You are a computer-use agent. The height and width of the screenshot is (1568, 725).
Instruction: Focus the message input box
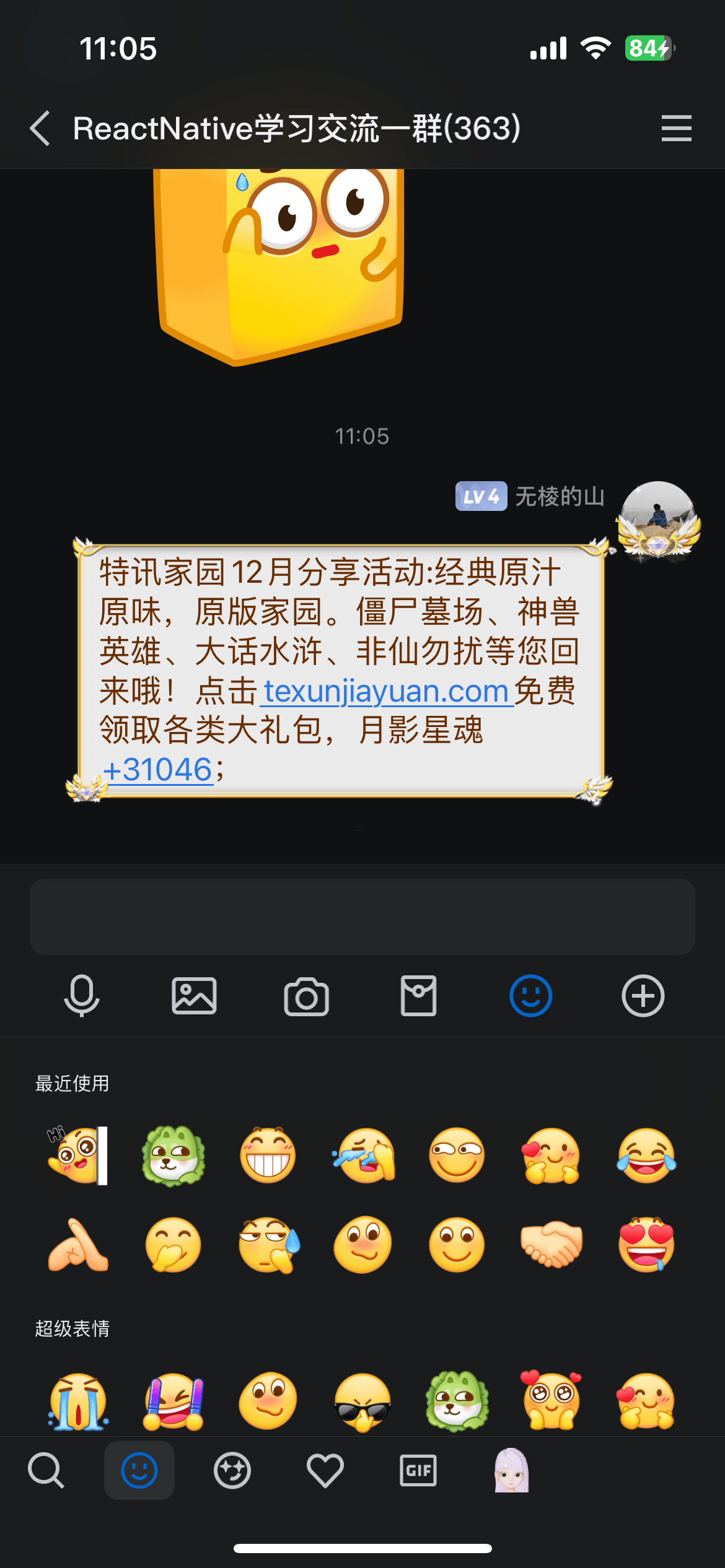(362, 917)
